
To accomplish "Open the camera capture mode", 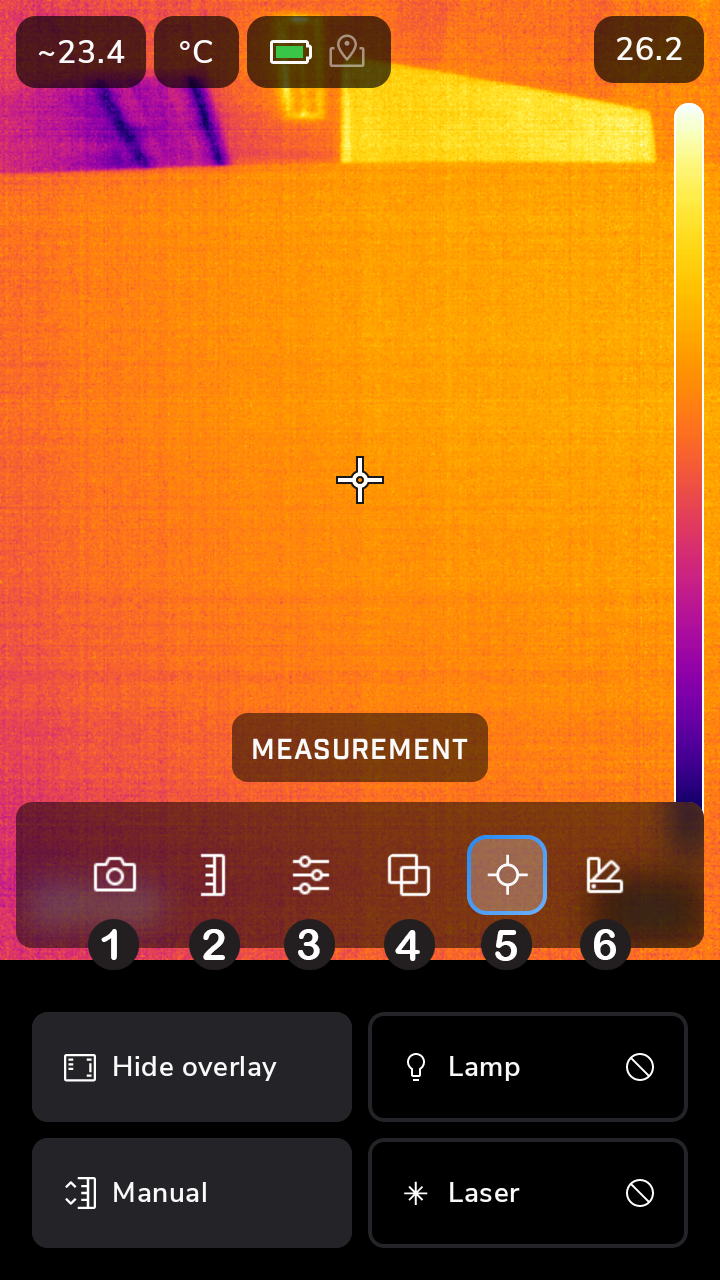I will point(115,876).
